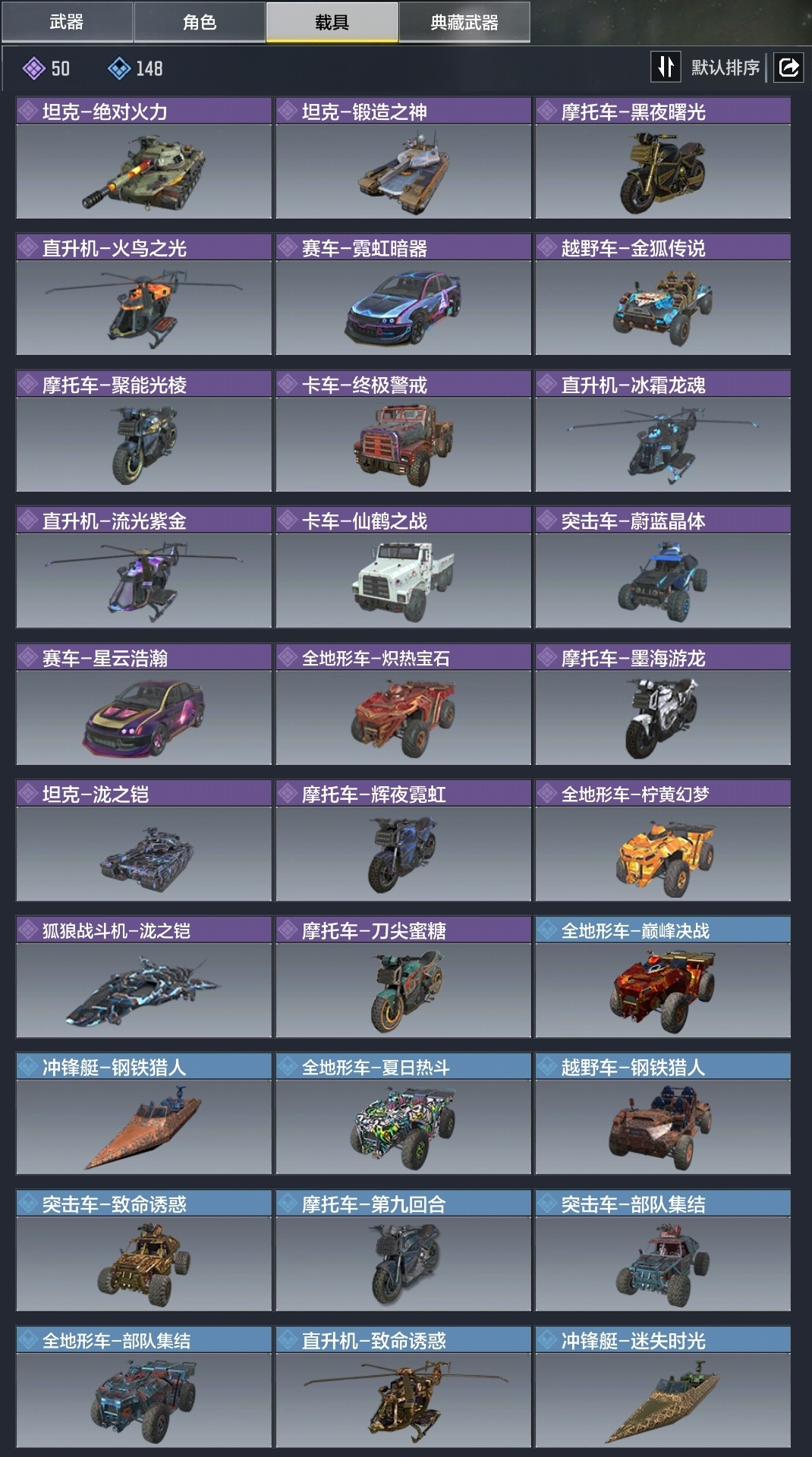Open 直升机-致命诱惑 helicopter card
Screen dimensions: 812x1457
click(x=403, y=1387)
